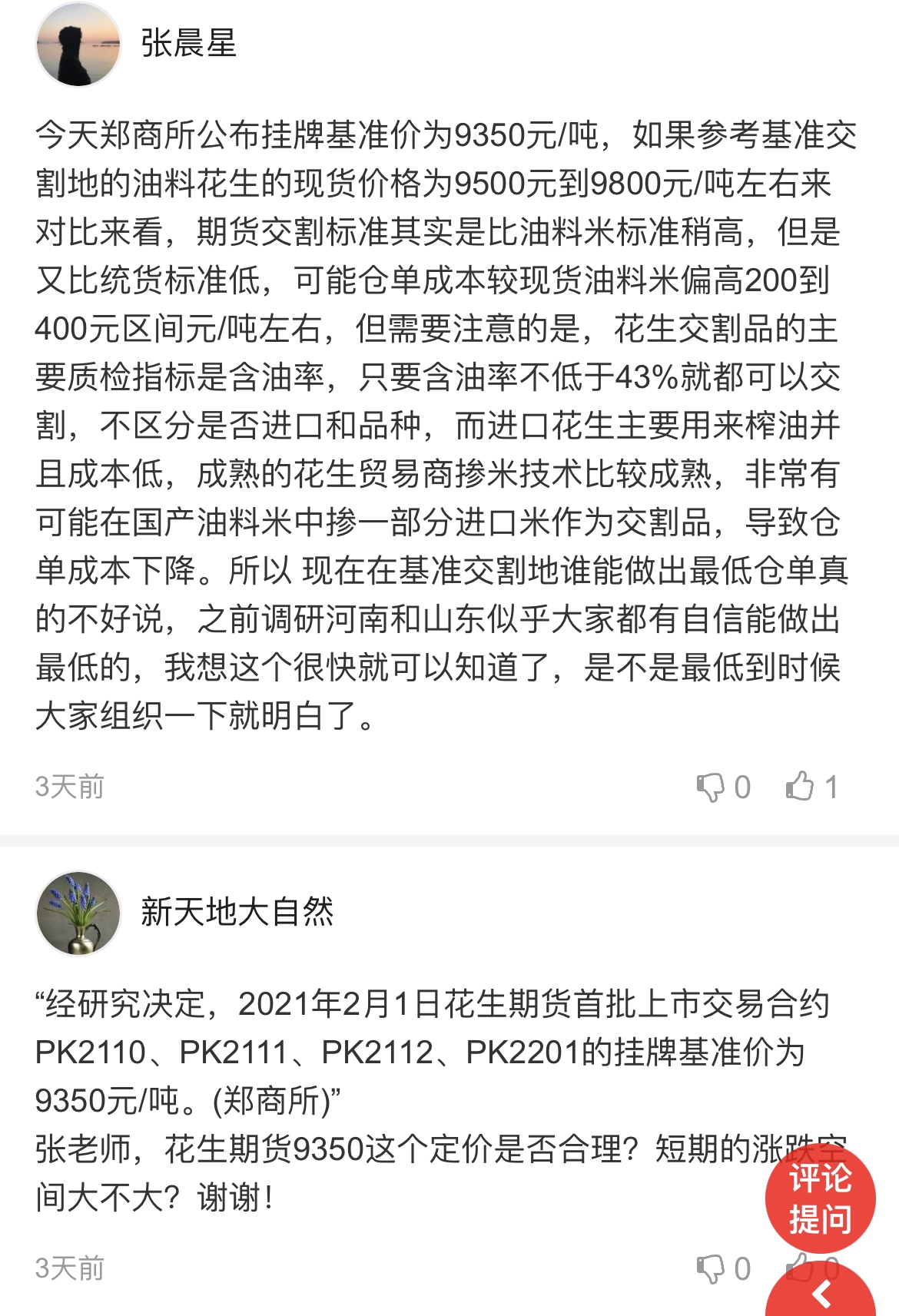Image resolution: width=899 pixels, height=1316 pixels.
Task: Dislike 新天地大自然's question
Action: 711,1268
